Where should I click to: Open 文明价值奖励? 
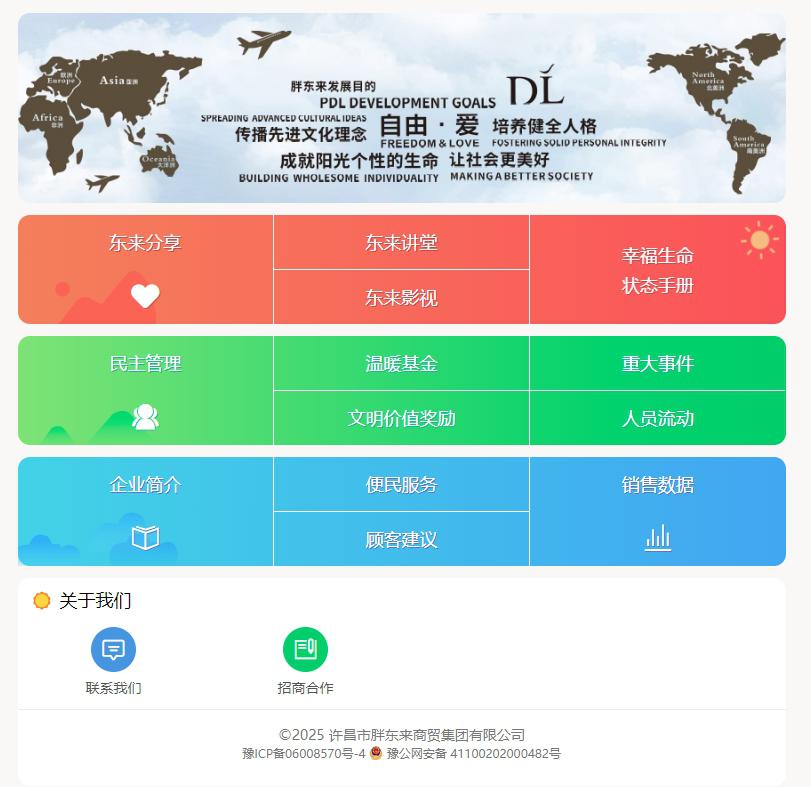click(401, 418)
